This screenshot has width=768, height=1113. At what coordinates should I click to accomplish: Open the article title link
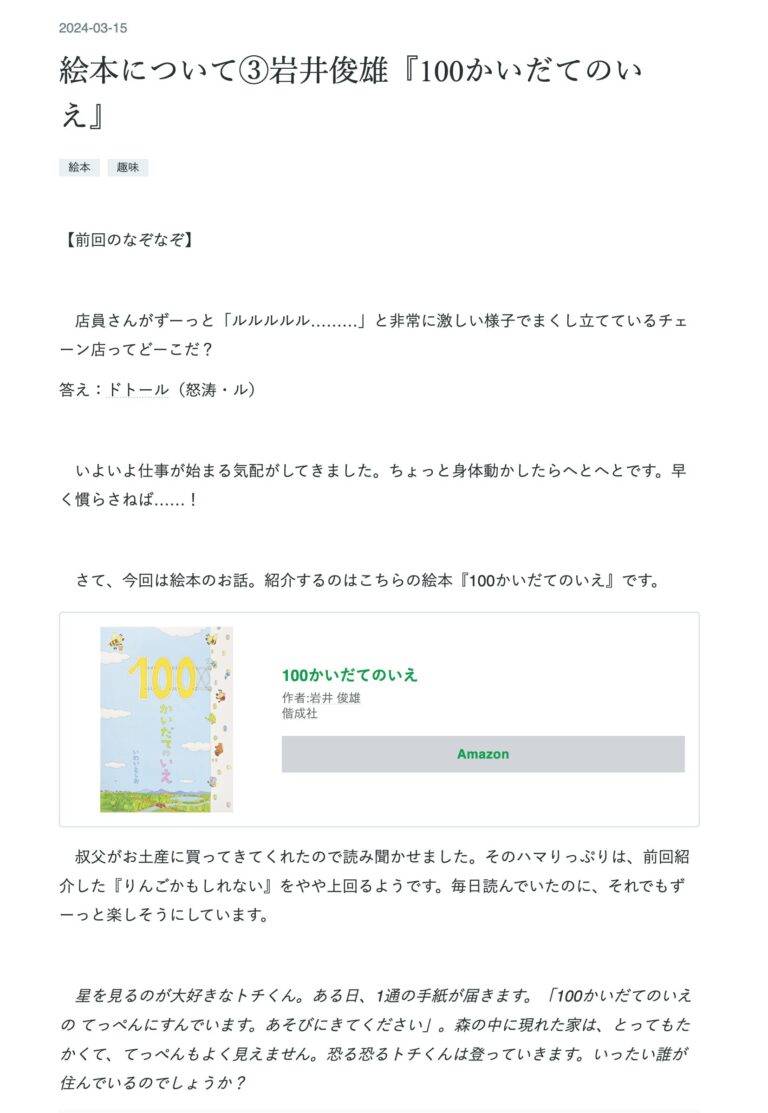pos(350,90)
